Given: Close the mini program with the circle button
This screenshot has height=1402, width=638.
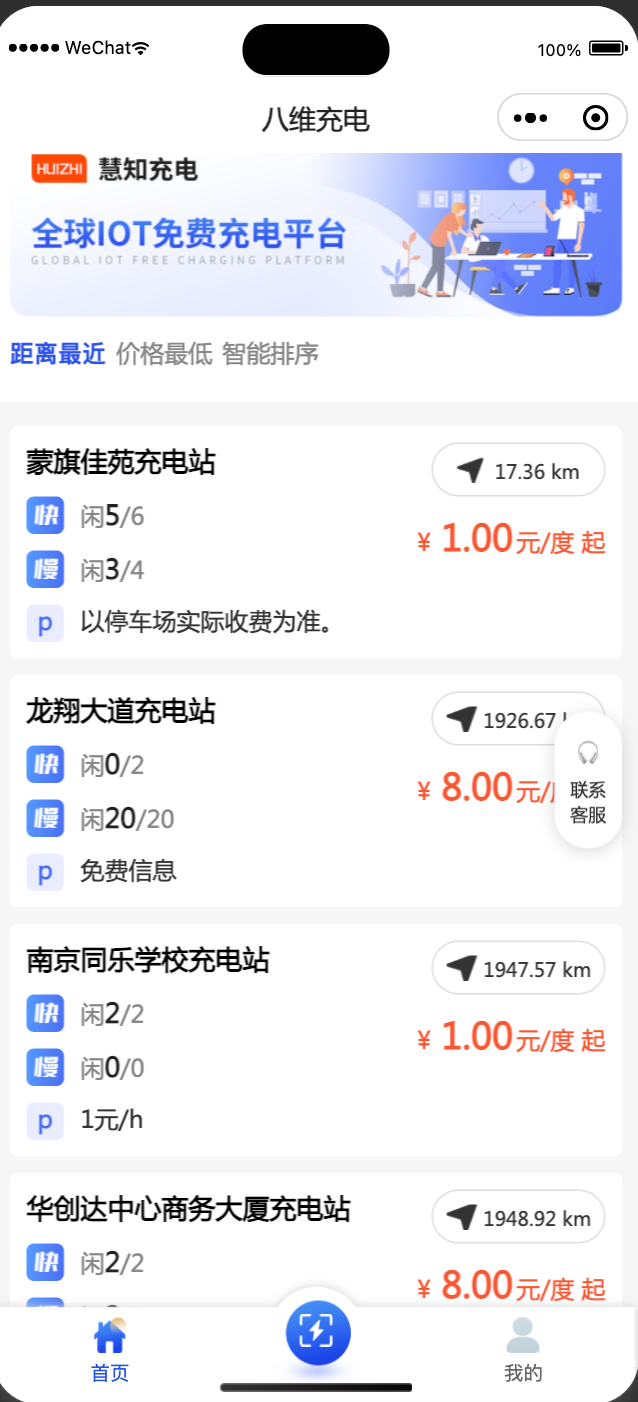Looking at the screenshot, I should (596, 118).
